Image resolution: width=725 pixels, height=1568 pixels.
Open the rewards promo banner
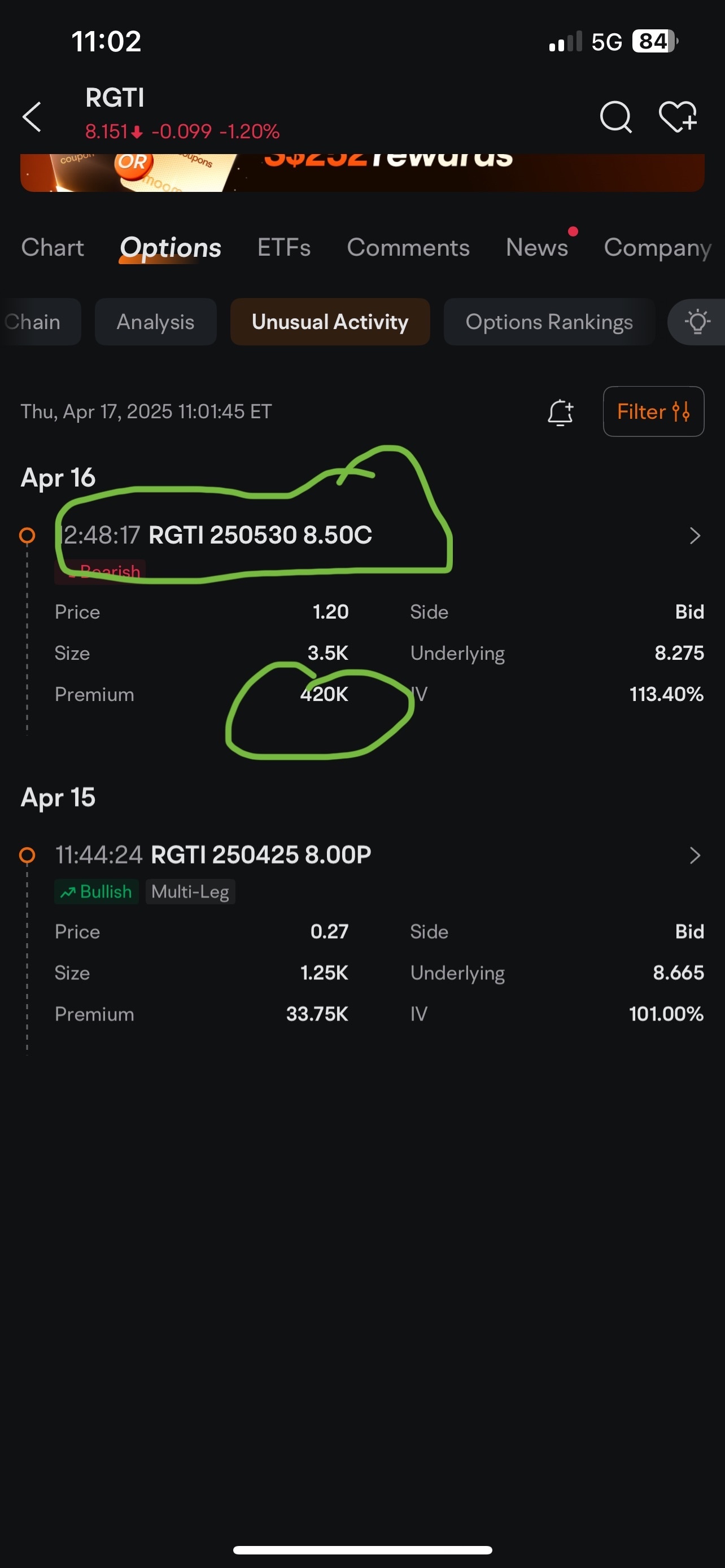(362, 173)
